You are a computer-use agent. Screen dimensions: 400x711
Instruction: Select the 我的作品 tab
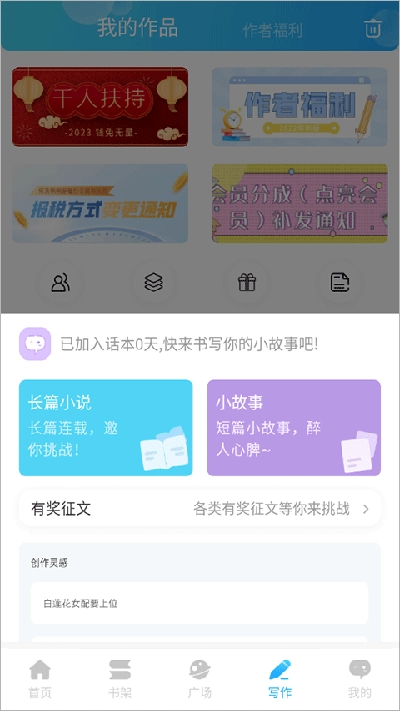click(137, 27)
